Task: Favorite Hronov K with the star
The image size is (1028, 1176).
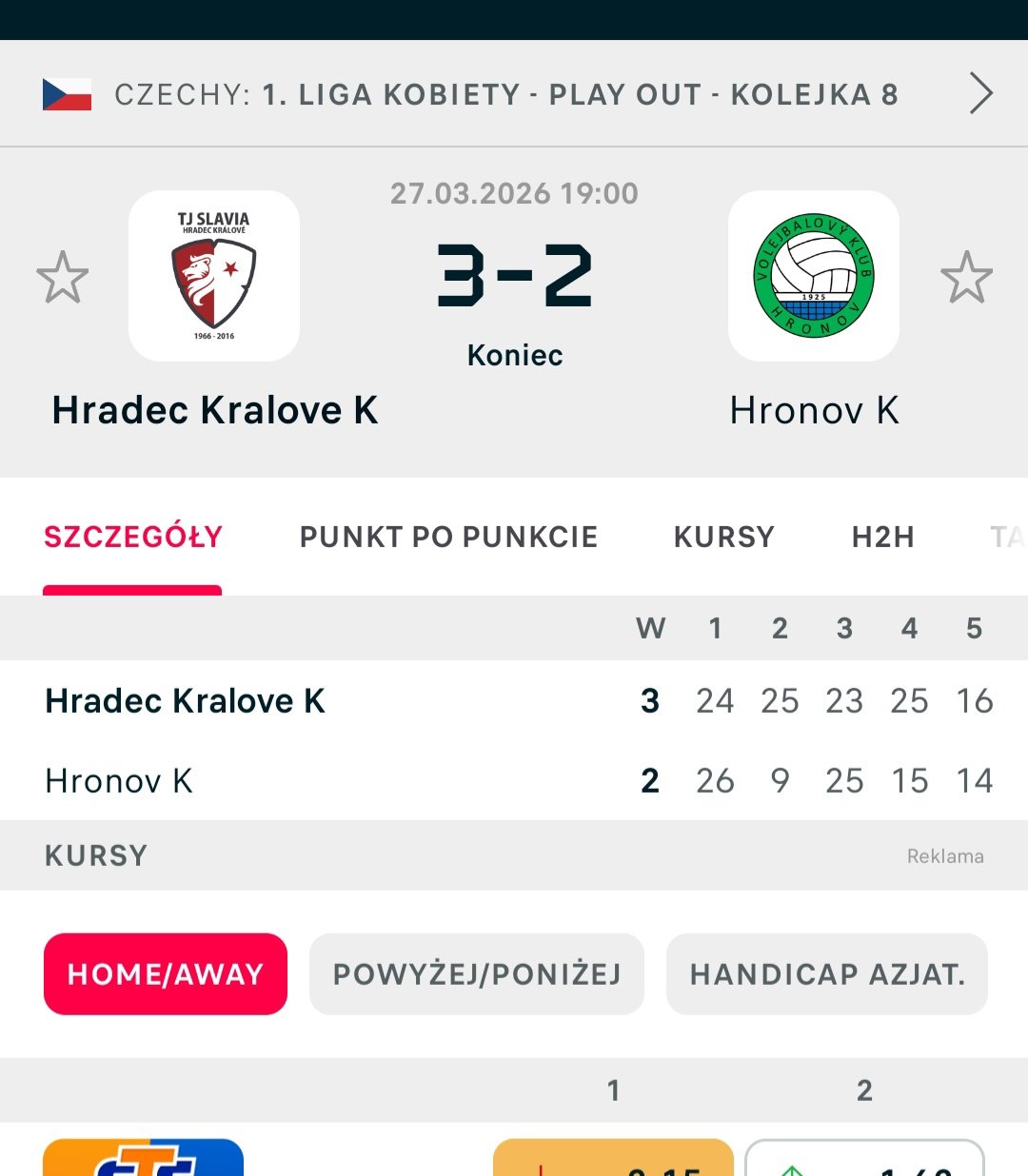Action: [x=966, y=277]
